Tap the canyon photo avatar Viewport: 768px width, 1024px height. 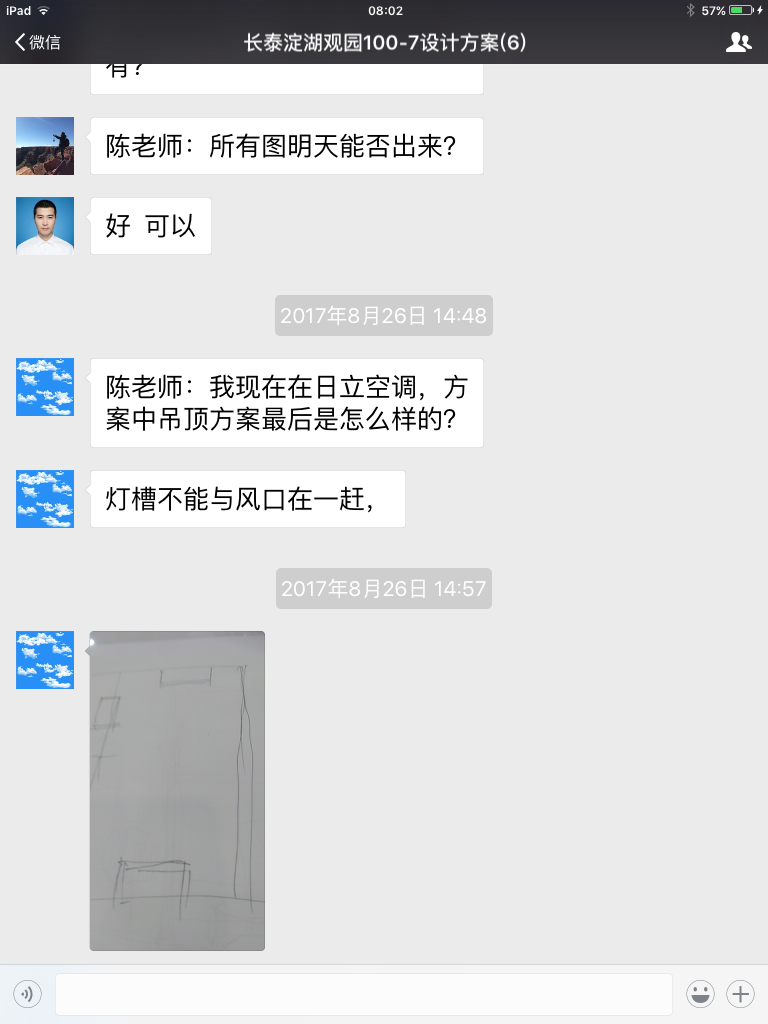45,146
